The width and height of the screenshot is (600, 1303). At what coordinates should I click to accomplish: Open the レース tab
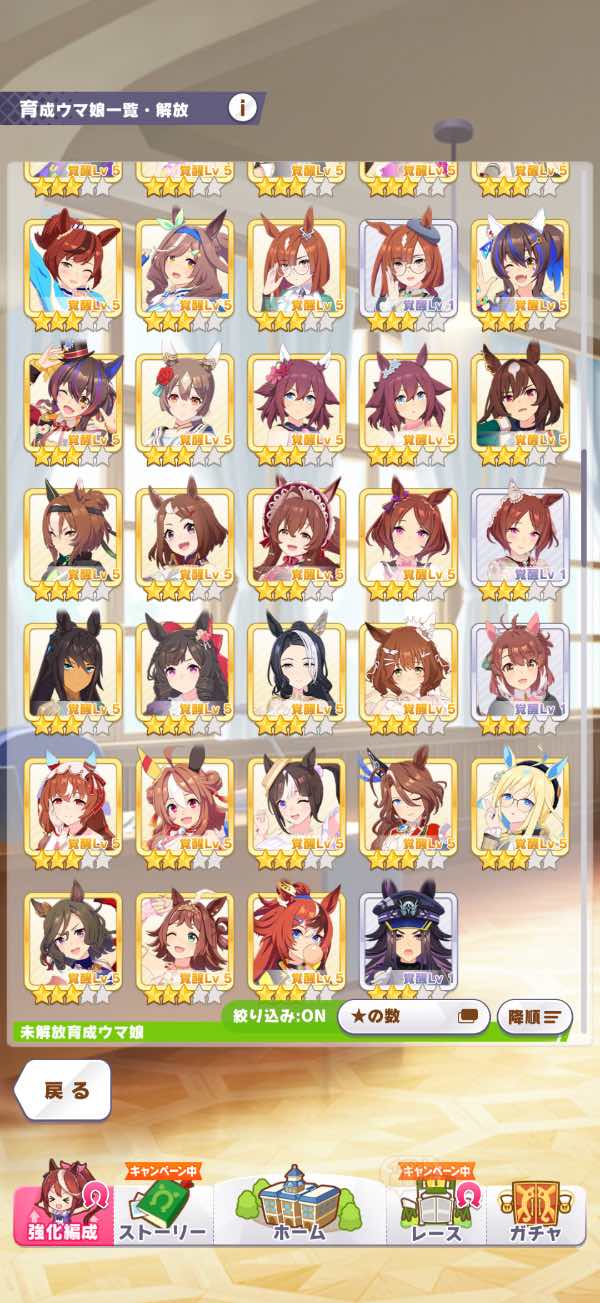(437, 1212)
